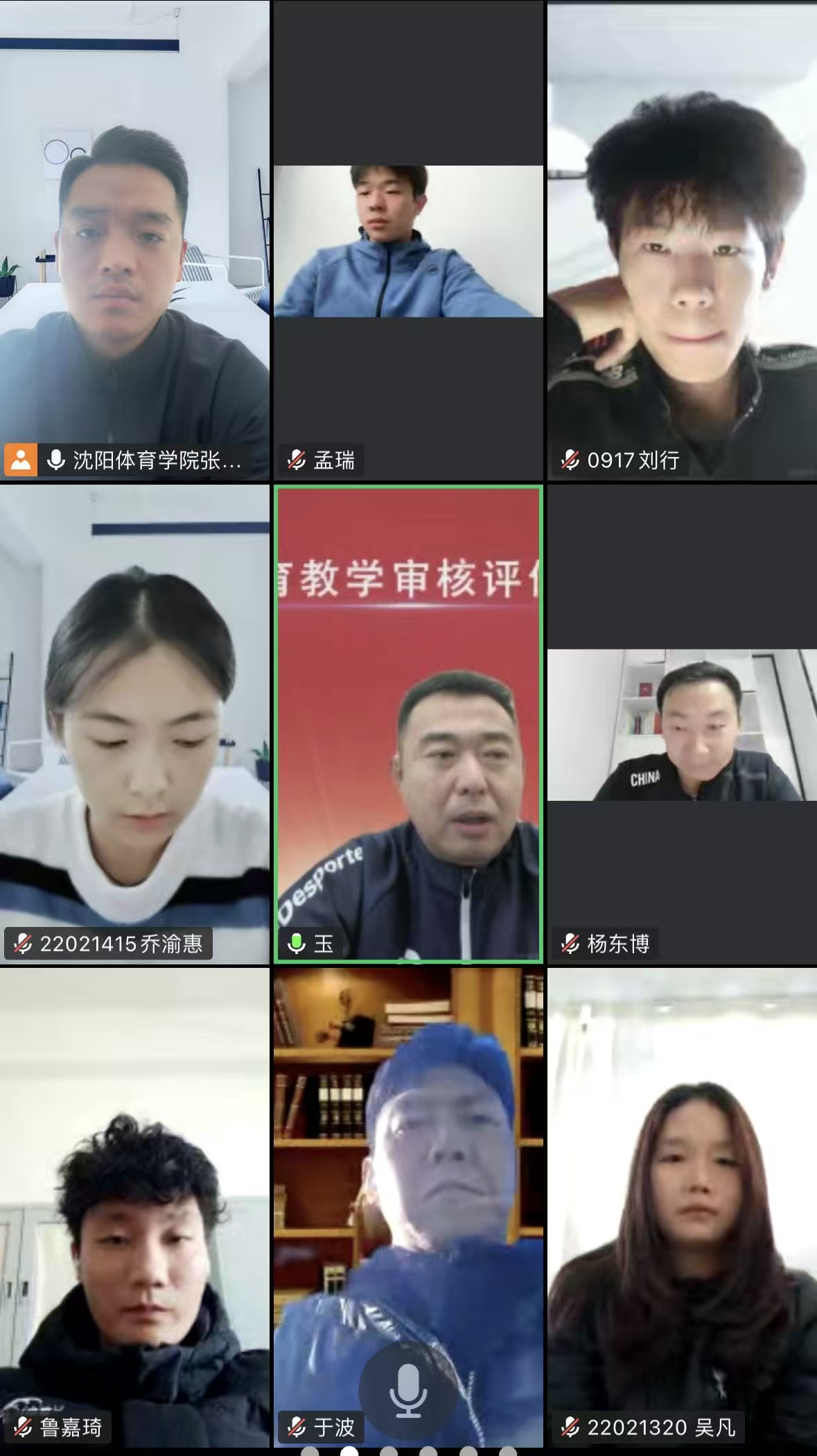This screenshot has height=1456, width=817.
Task: View 22021320 吴凡's video tile
Action: (682, 1206)
